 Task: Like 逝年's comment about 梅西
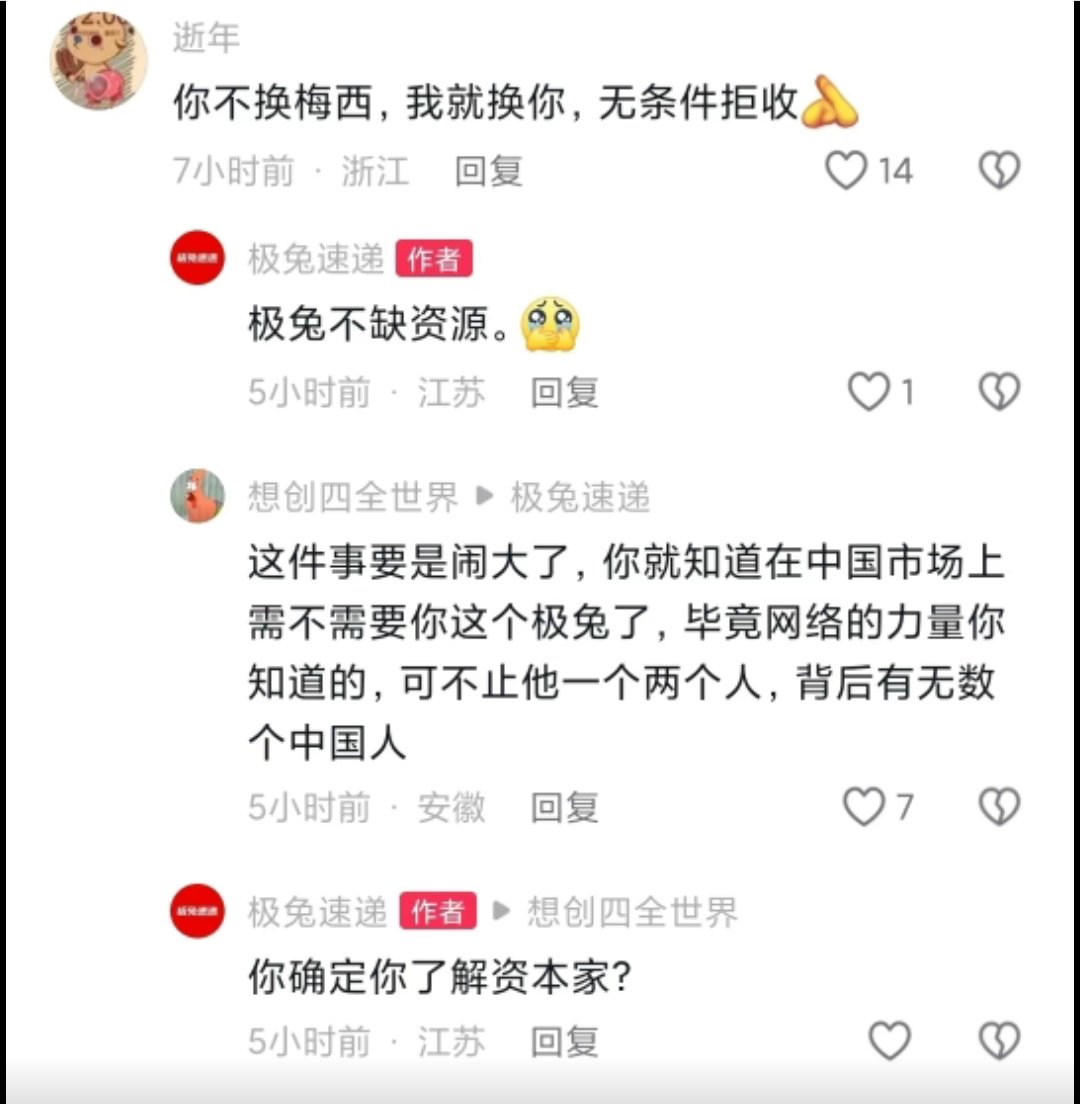click(x=846, y=171)
